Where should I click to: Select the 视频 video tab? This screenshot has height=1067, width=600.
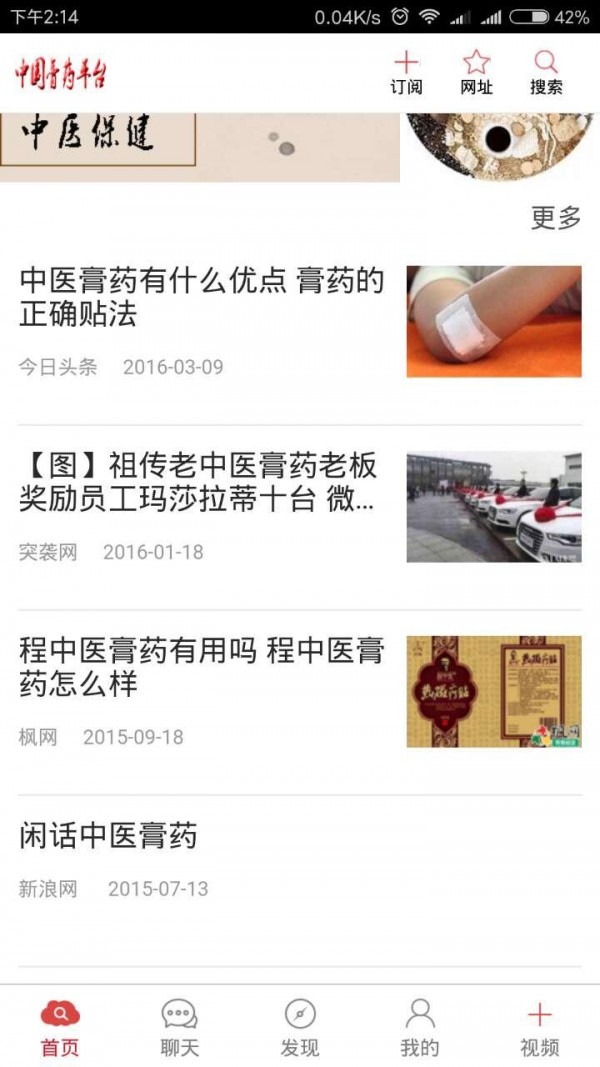pyautogui.click(x=539, y=1027)
